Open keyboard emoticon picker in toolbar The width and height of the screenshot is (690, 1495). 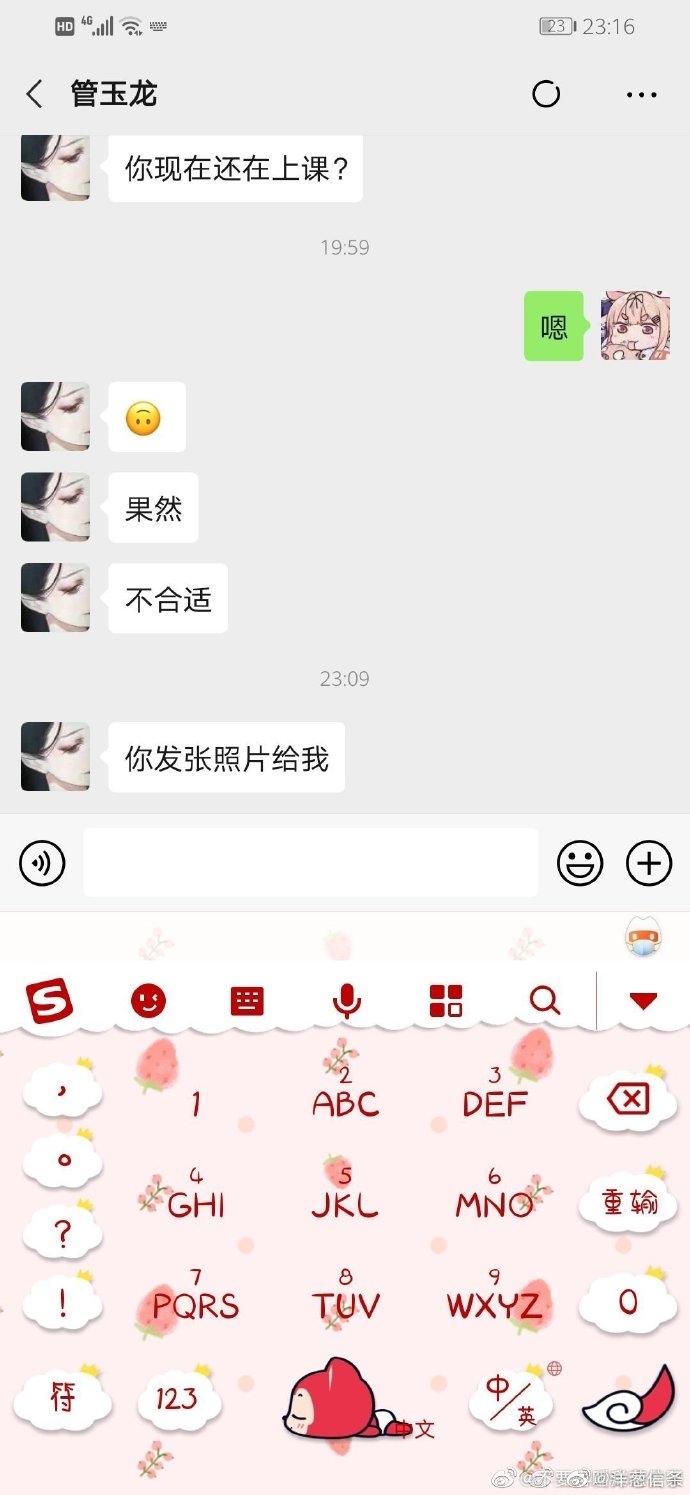pyautogui.click(x=148, y=1000)
